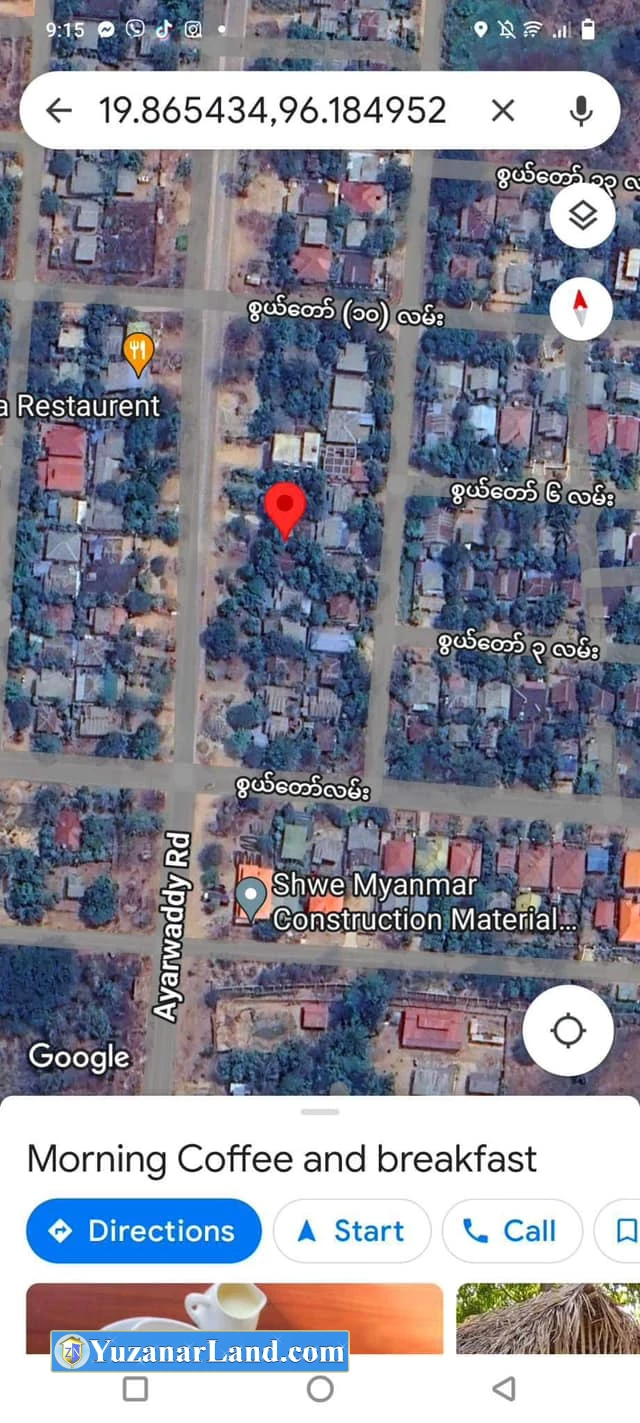This screenshot has height=1423, width=640.
Task: Select the red dropped pin on the map
Action: click(x=285, y=510)
